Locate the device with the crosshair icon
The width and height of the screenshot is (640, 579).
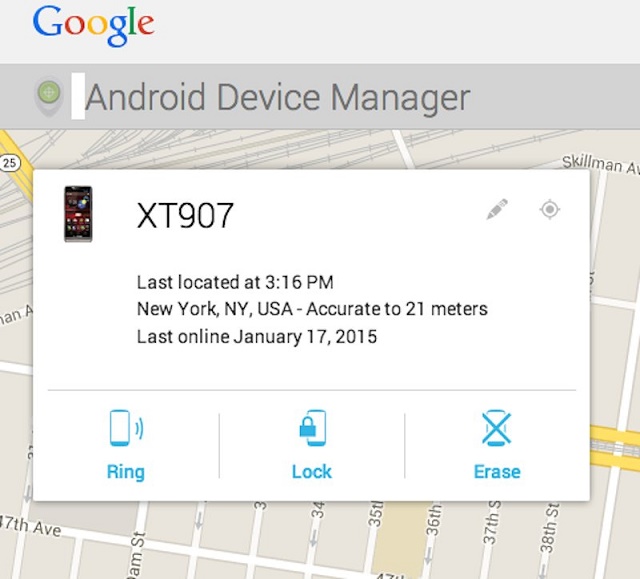tap(549, 209)
